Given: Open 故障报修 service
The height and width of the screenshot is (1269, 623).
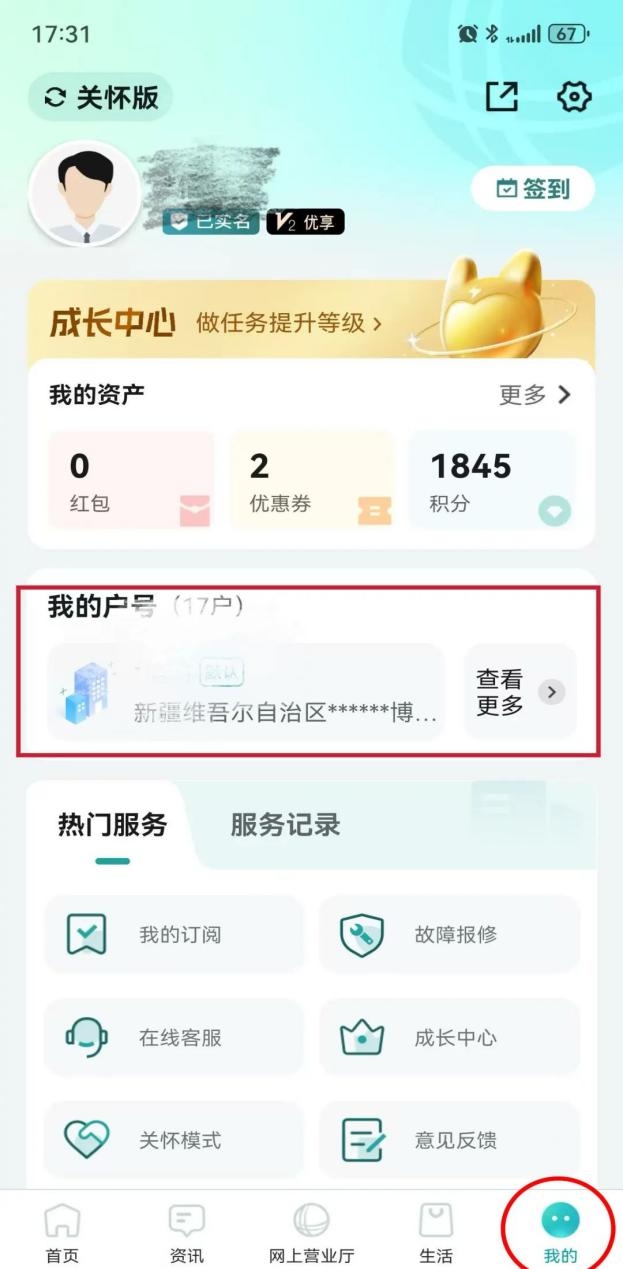Looking at the screenshot, I should click(449, 935).
